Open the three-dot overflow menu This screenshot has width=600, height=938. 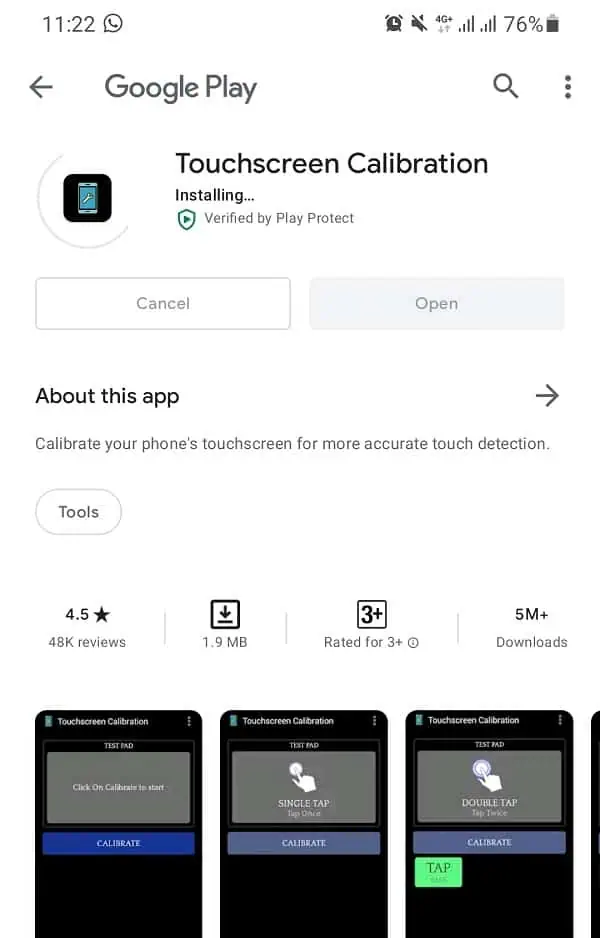[567, 87]
